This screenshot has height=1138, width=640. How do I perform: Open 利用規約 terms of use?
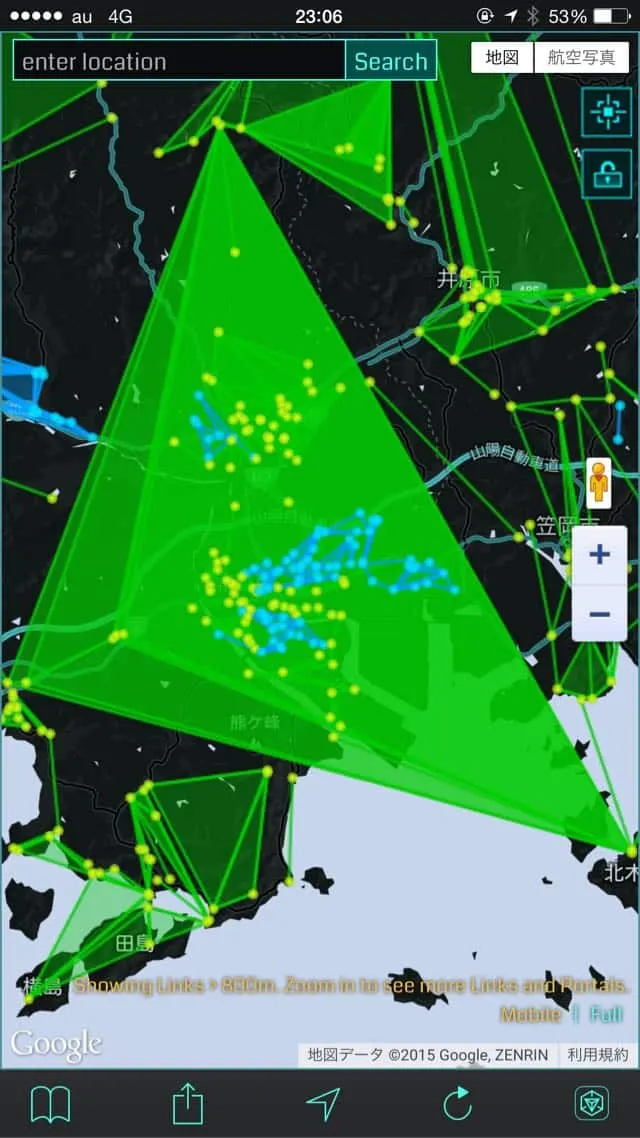598,1055
